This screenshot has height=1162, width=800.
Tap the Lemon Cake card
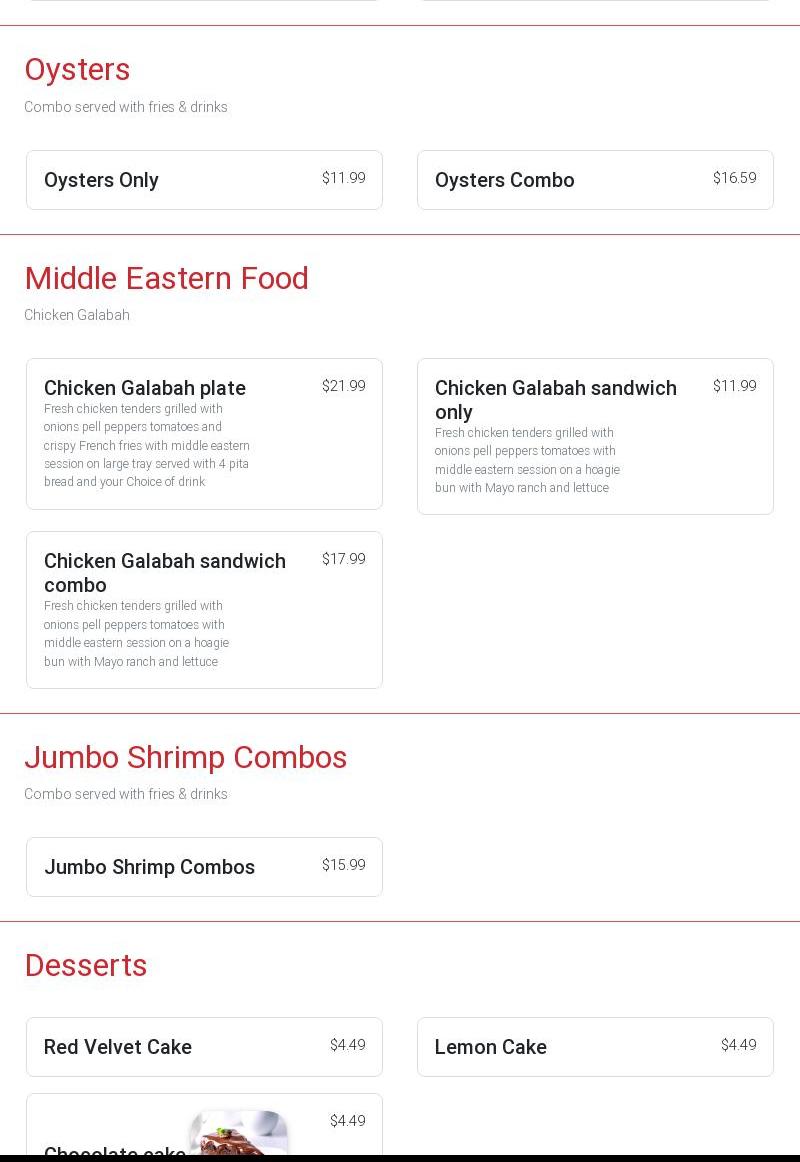point(595,1047)
